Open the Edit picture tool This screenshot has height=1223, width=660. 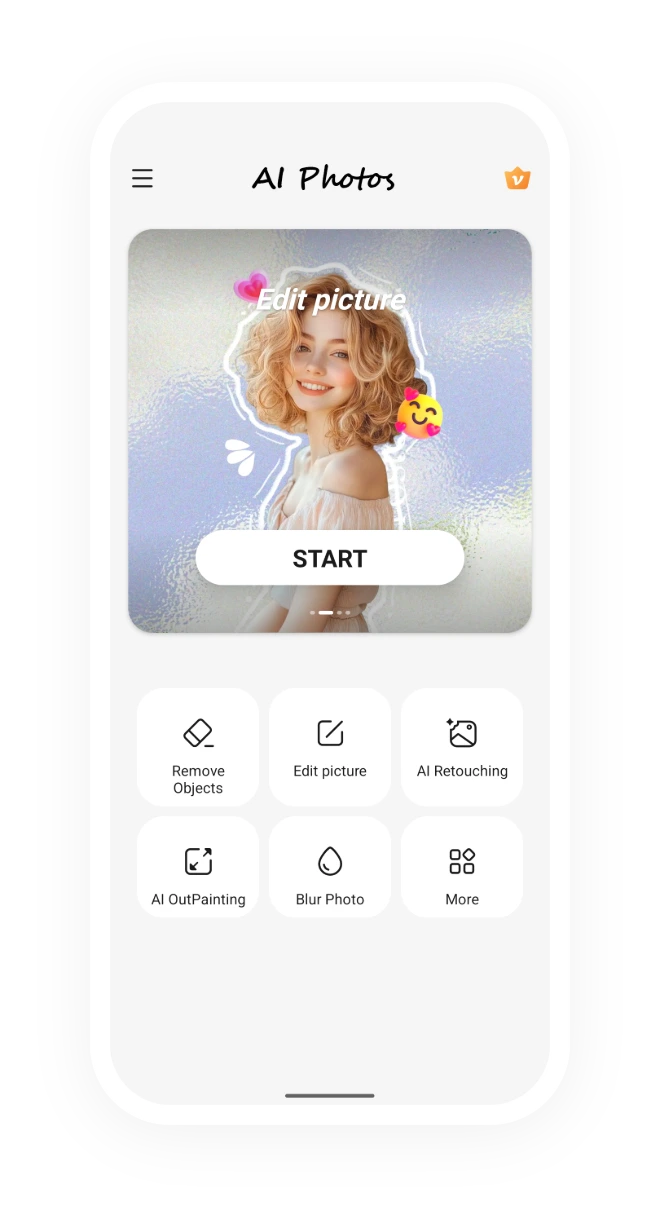pos(330,747)
